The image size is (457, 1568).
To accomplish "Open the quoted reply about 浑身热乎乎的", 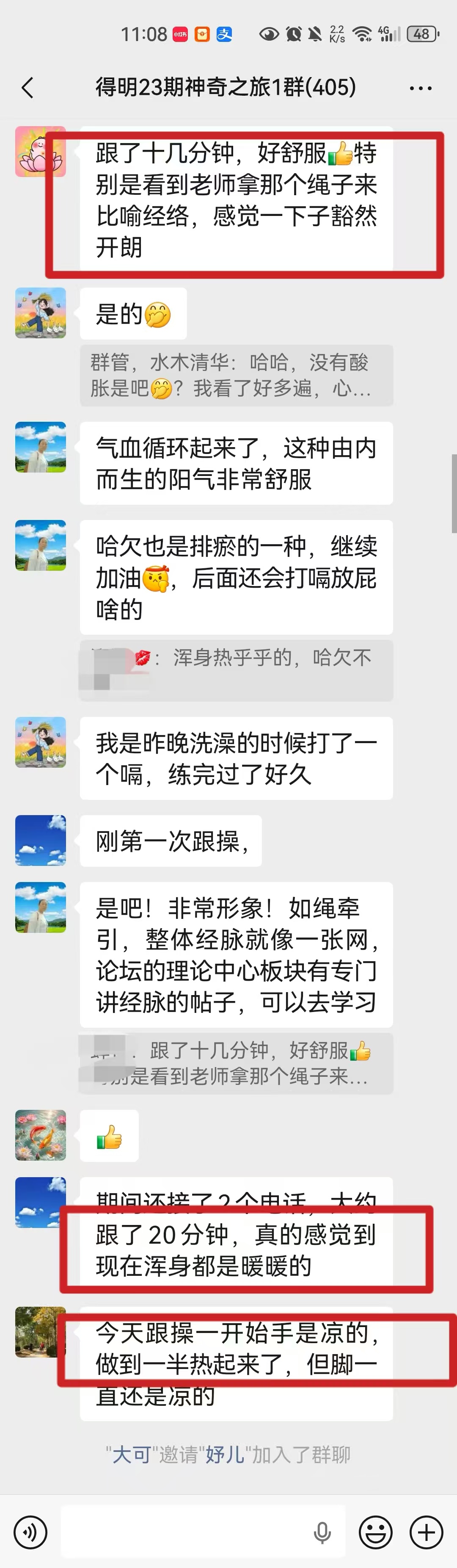I will 236,670.
